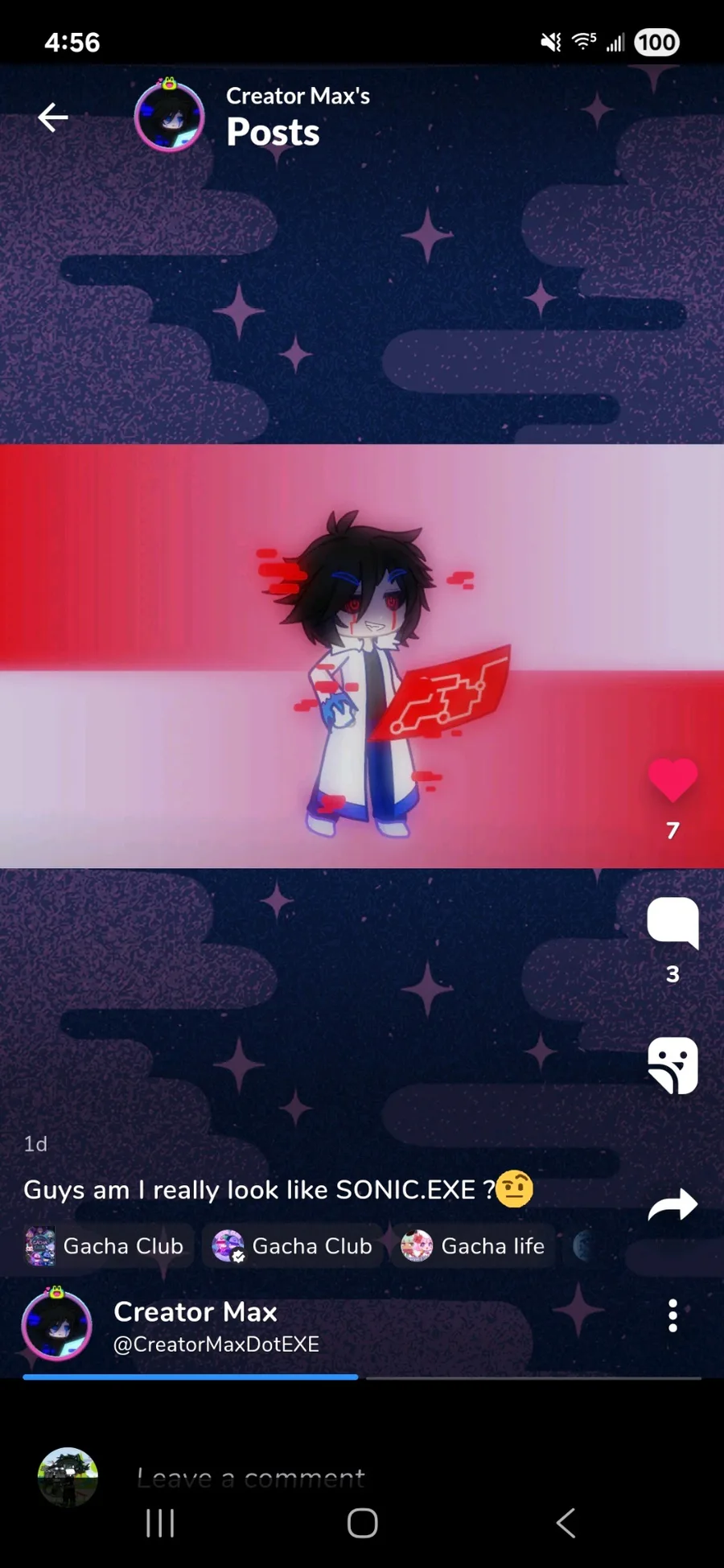This screenshot has height=1568, width=724.
Task: Tap the Leave a comment field
Action: (x=322, y=1477)
